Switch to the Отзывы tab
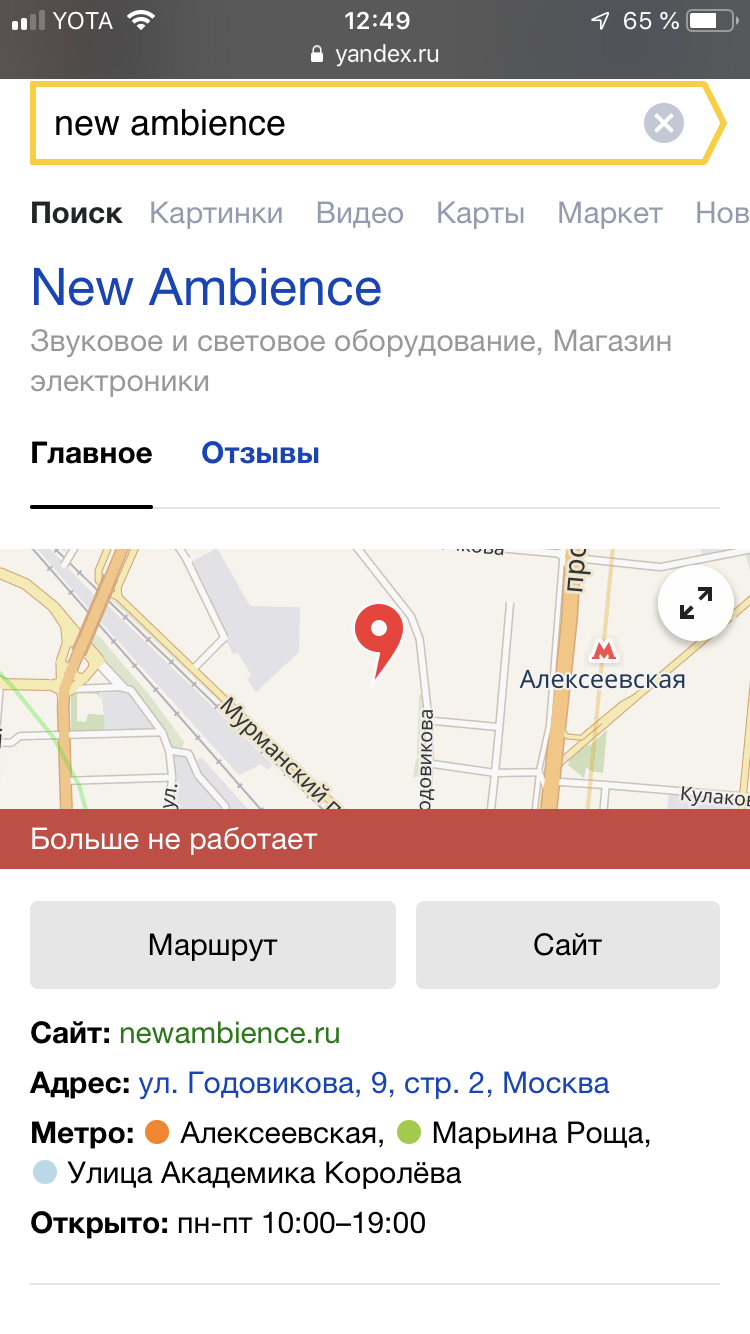750x1334 pixels. click(260, 453)
